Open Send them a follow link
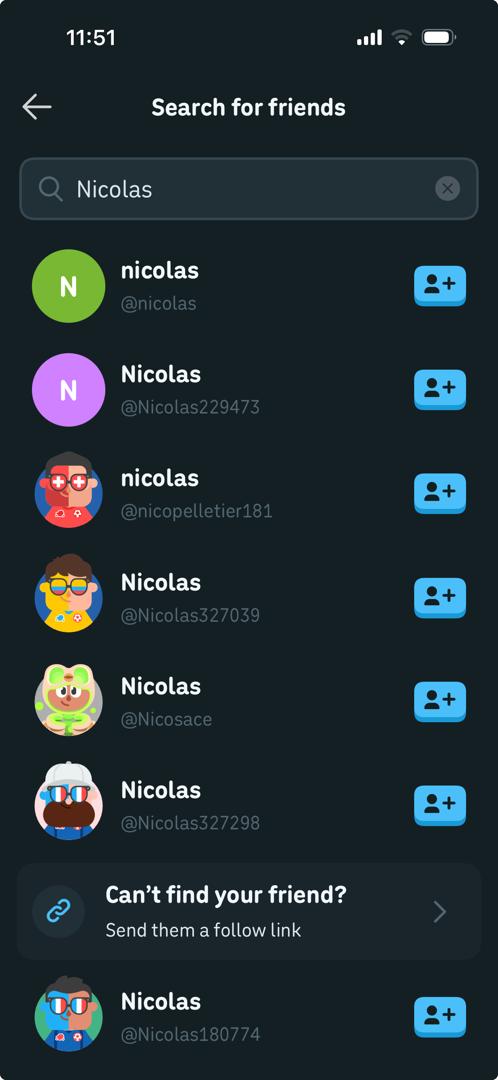Viewport: 498px width, 1080px height. [249, 912]
